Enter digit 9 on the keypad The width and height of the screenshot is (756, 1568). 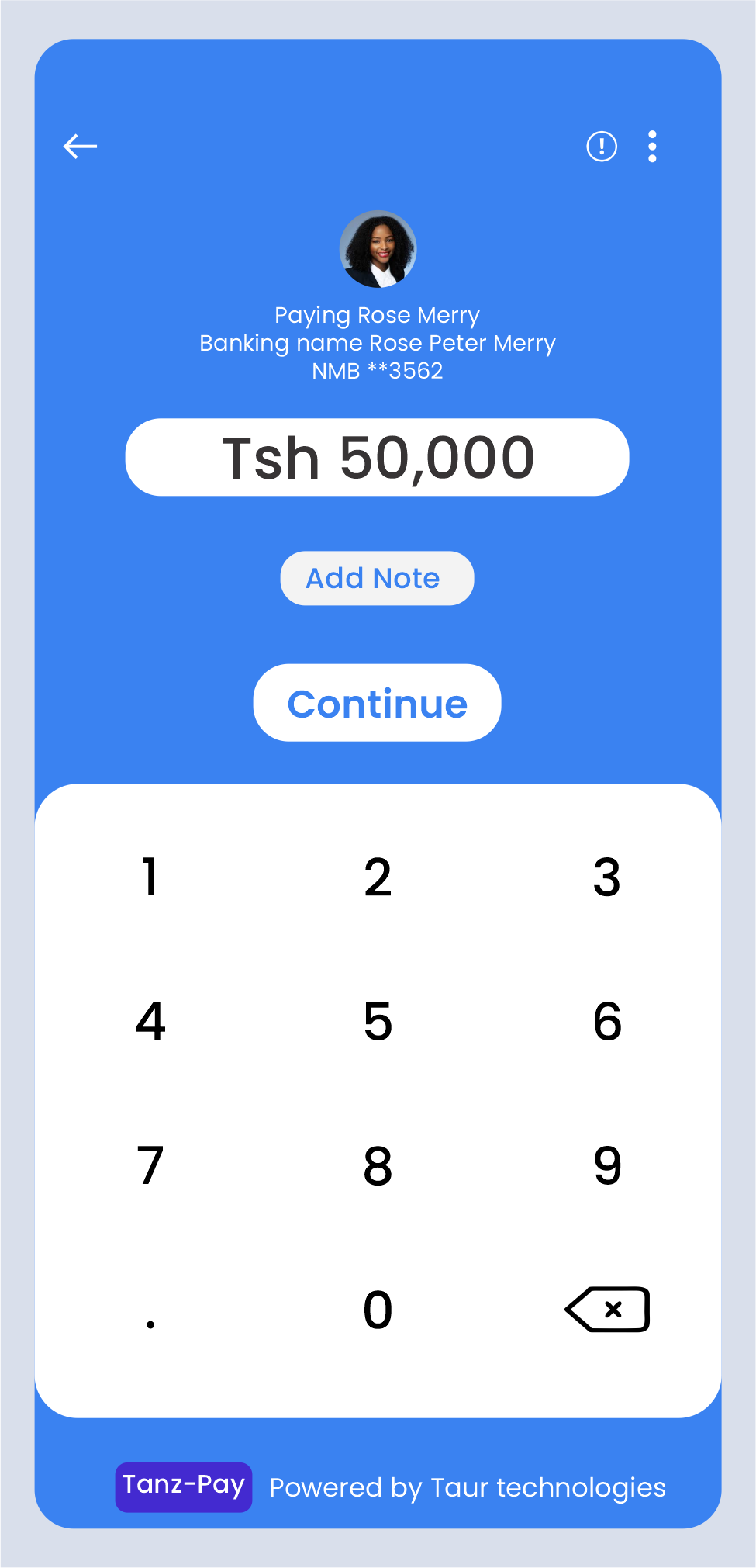pos(606,1165)
